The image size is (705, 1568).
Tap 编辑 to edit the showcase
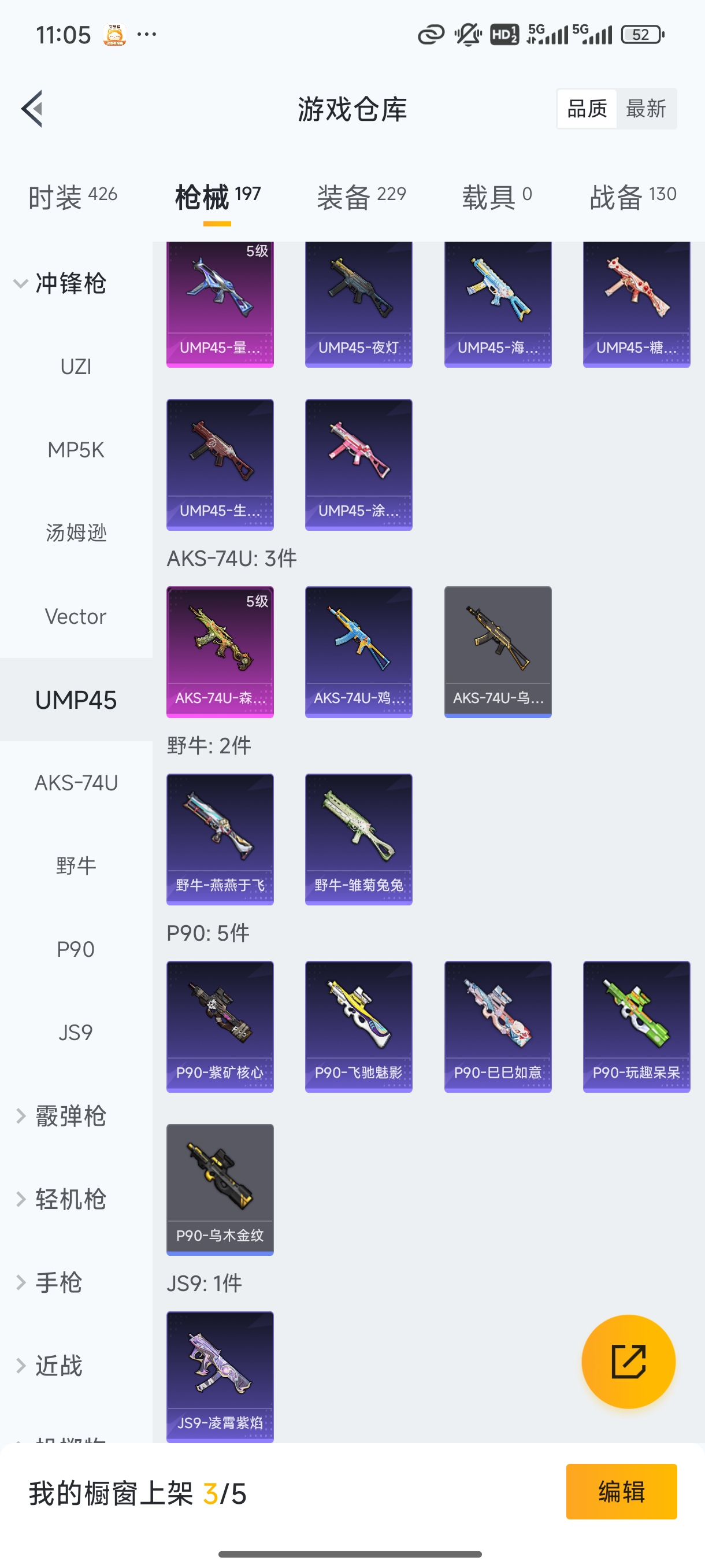click(621, 1491)
